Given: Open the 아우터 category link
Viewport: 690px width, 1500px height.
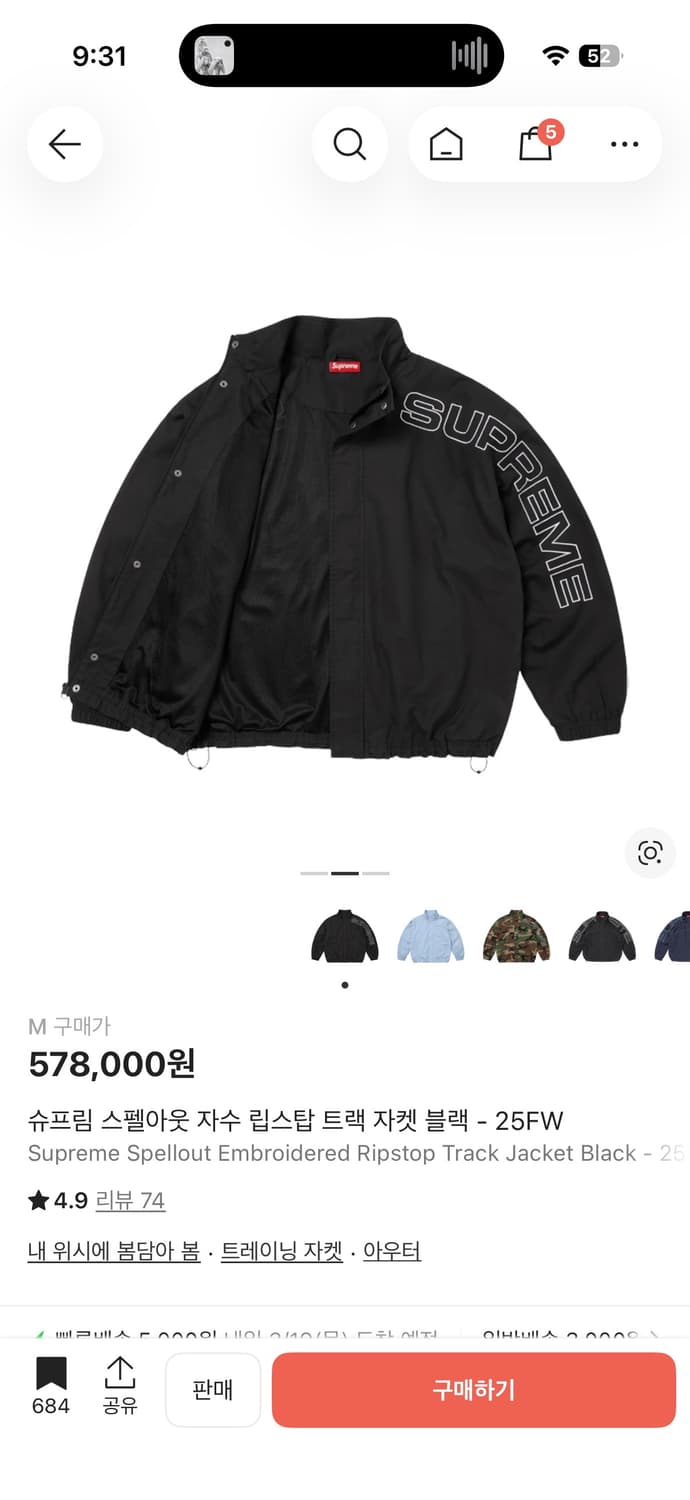Looking at the screenshot, I should (392, 1251).
